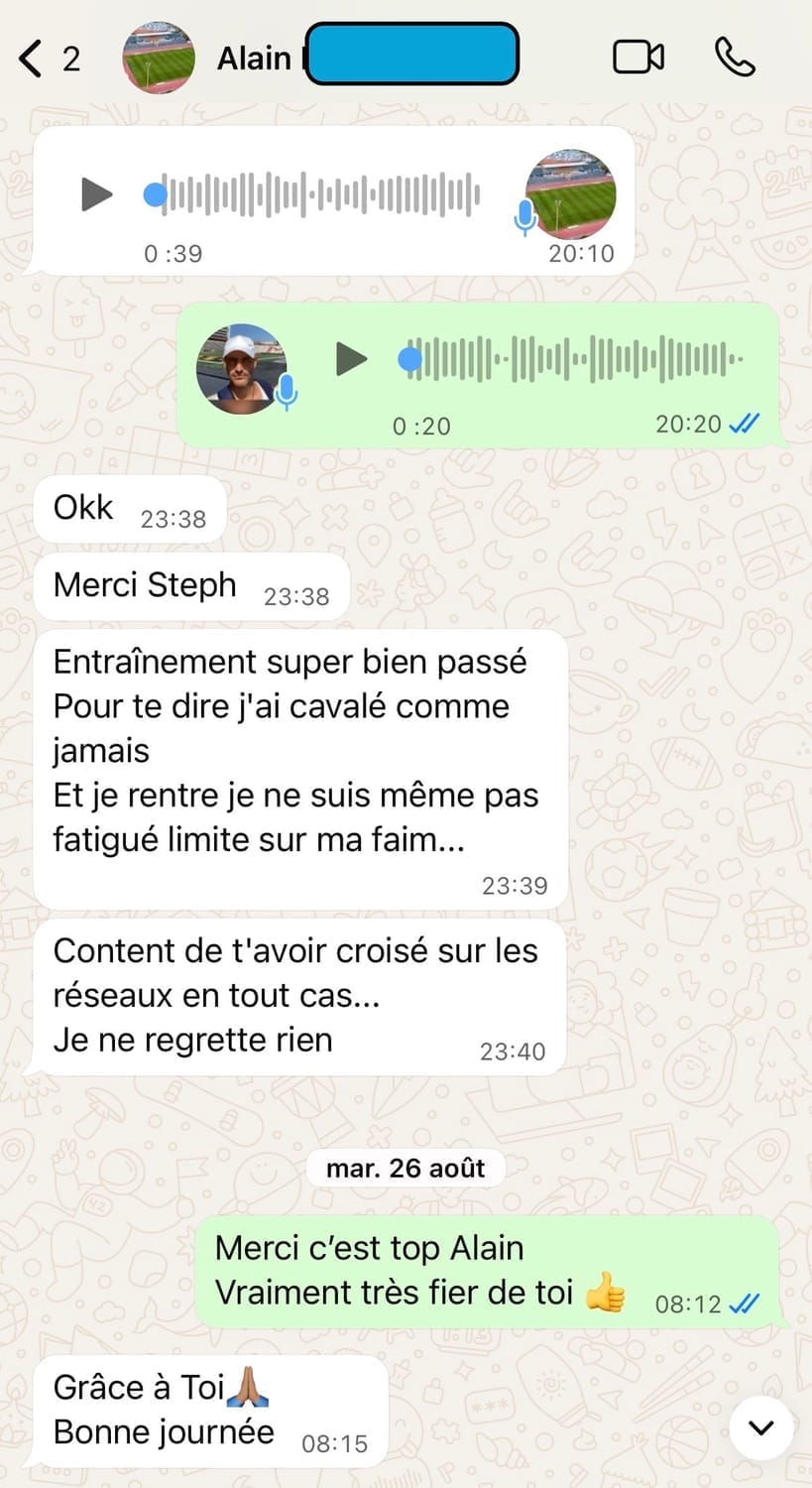Play the 0:20 voice message
The width and height of the screenshot is (812, 1488).
351,358
